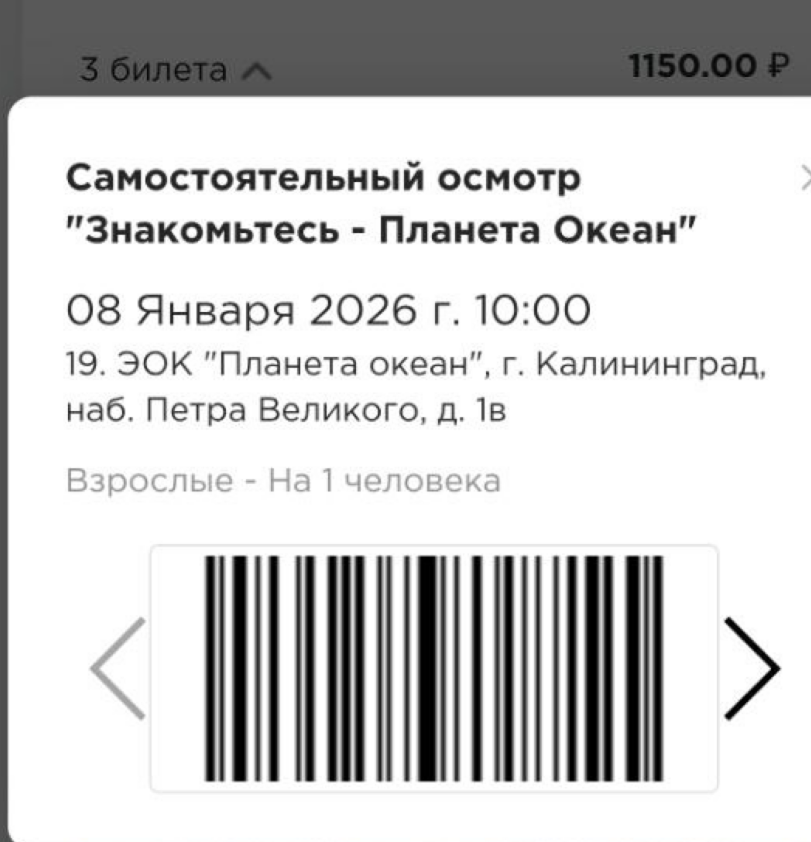Go to the previous ticket barcode
This screenshot has width=811, height=842.
(118, 669)
